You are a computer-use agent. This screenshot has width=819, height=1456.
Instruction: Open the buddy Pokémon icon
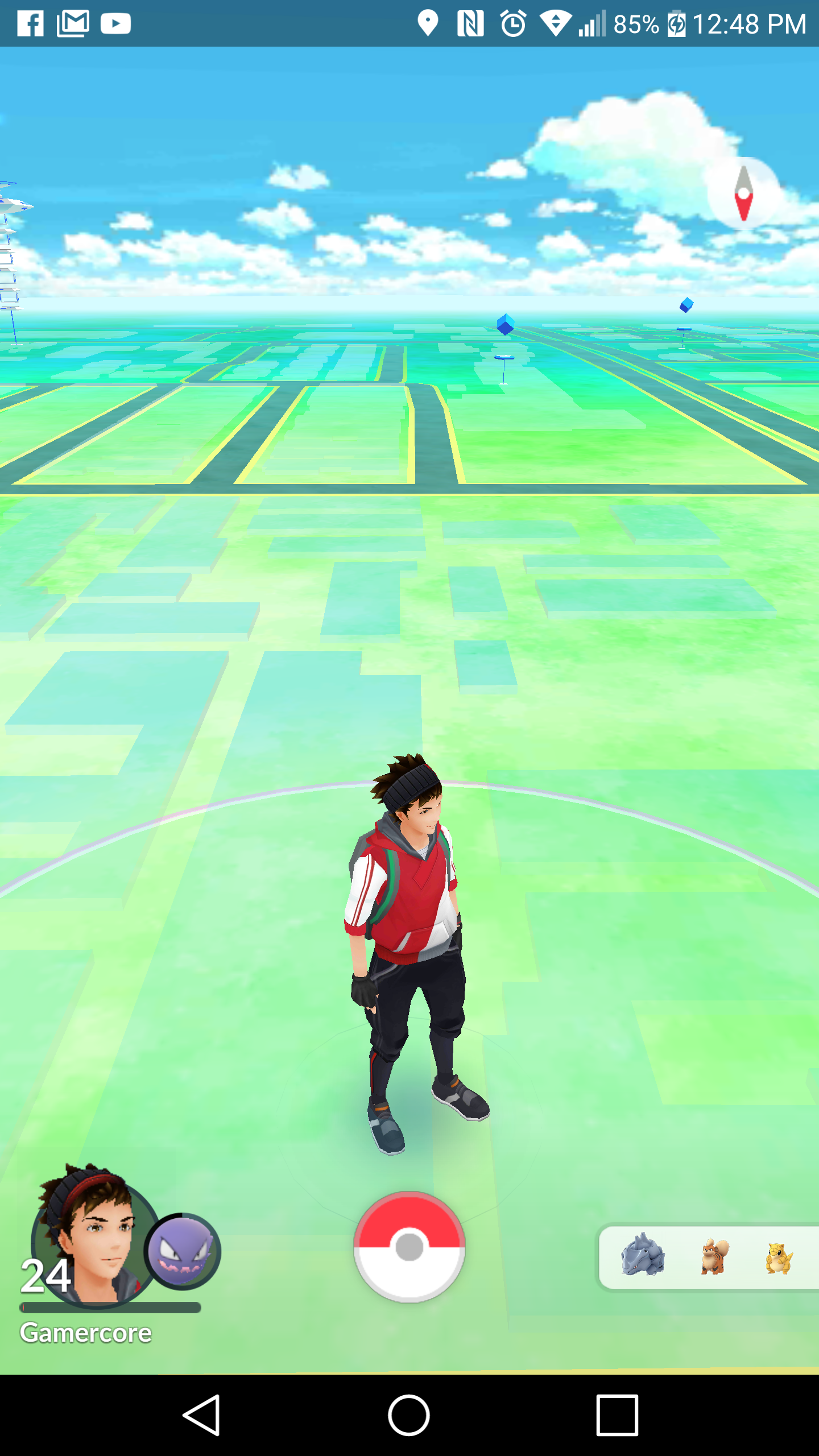[x=182, y=1250]
